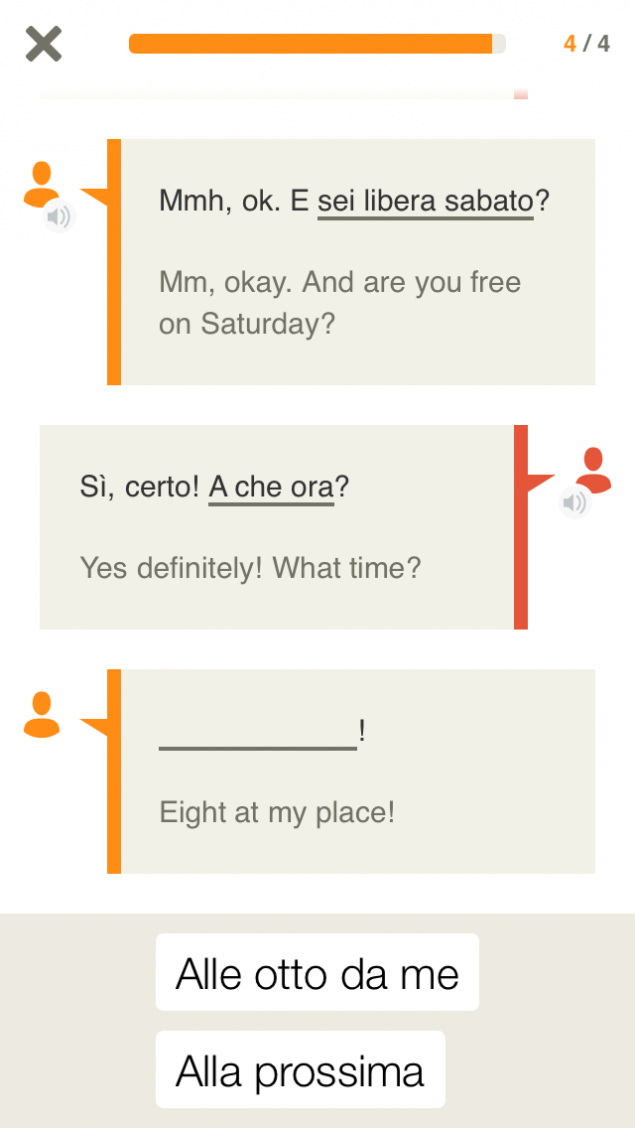Screen dimensions: 635x1128
Task: Tap the underlined phrase 'sei libera sabato'
Action: click(x=426, y=201)
